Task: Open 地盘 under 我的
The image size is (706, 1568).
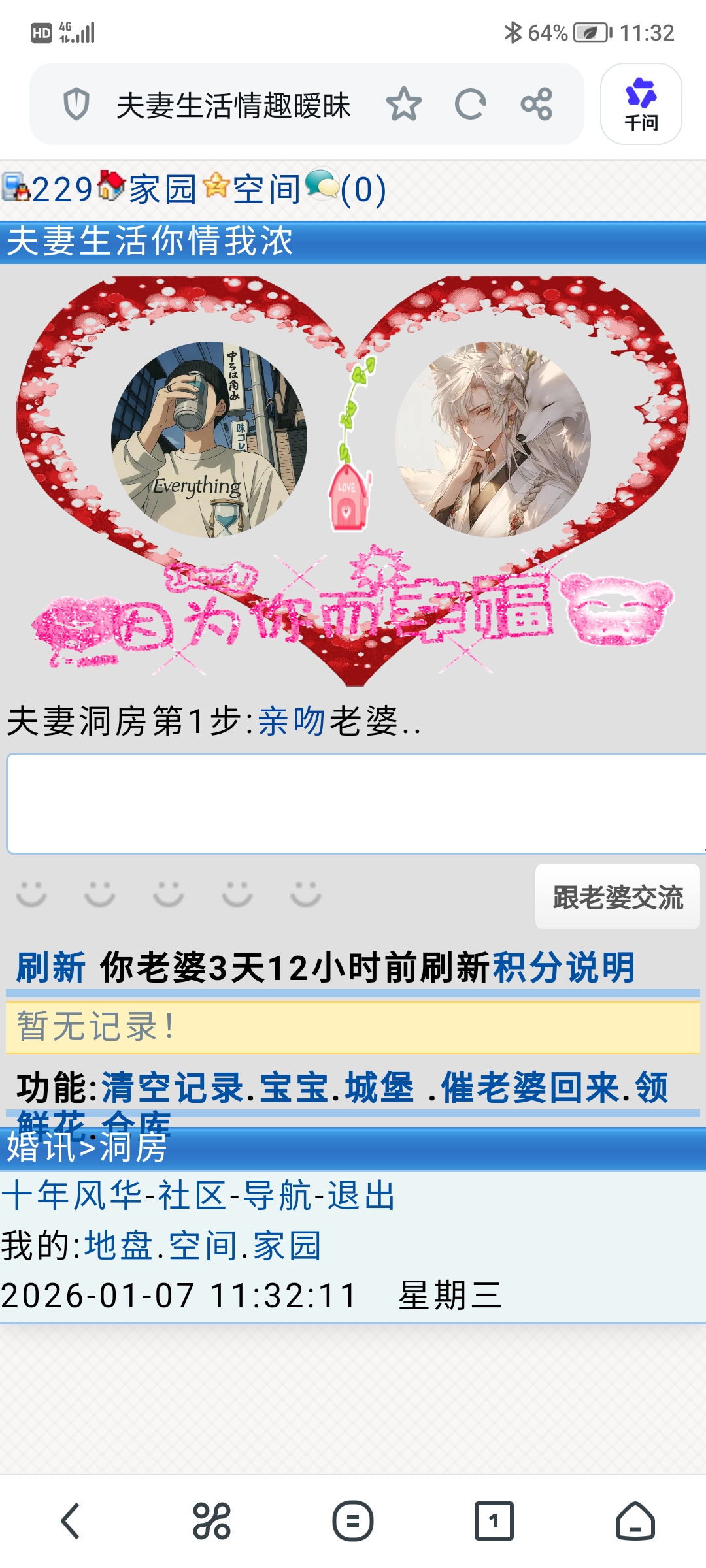Action: coord(119,1246)
